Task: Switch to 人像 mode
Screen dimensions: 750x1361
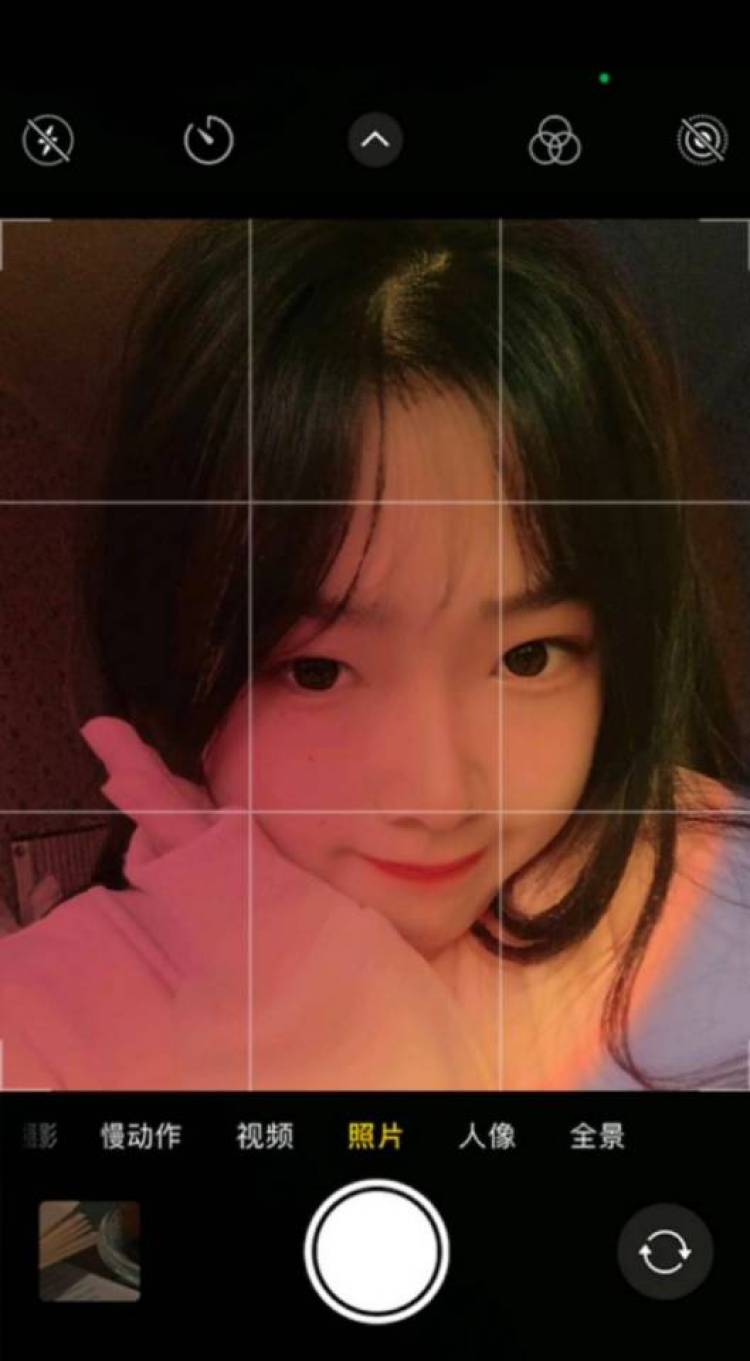Action: point(487,1136)
